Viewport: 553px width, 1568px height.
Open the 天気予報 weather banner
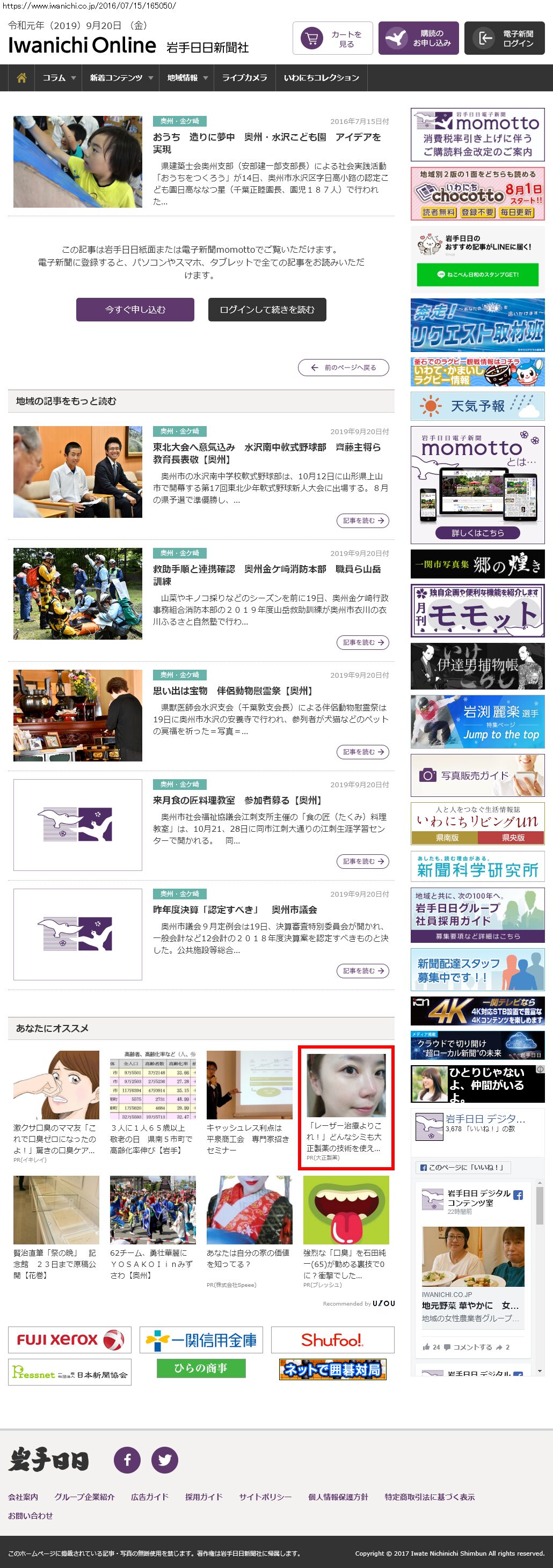[x=477, y=406]
